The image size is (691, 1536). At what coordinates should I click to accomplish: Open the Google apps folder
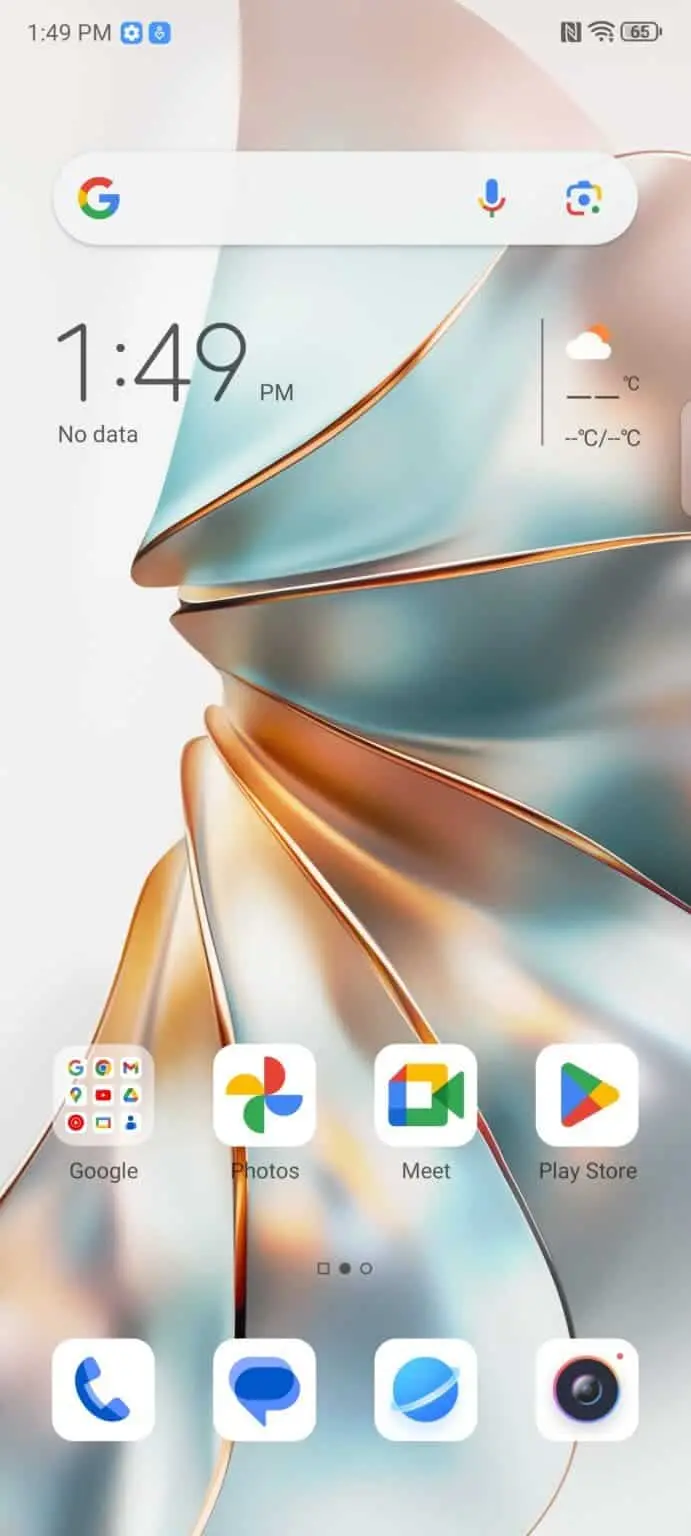[103, 1095]
